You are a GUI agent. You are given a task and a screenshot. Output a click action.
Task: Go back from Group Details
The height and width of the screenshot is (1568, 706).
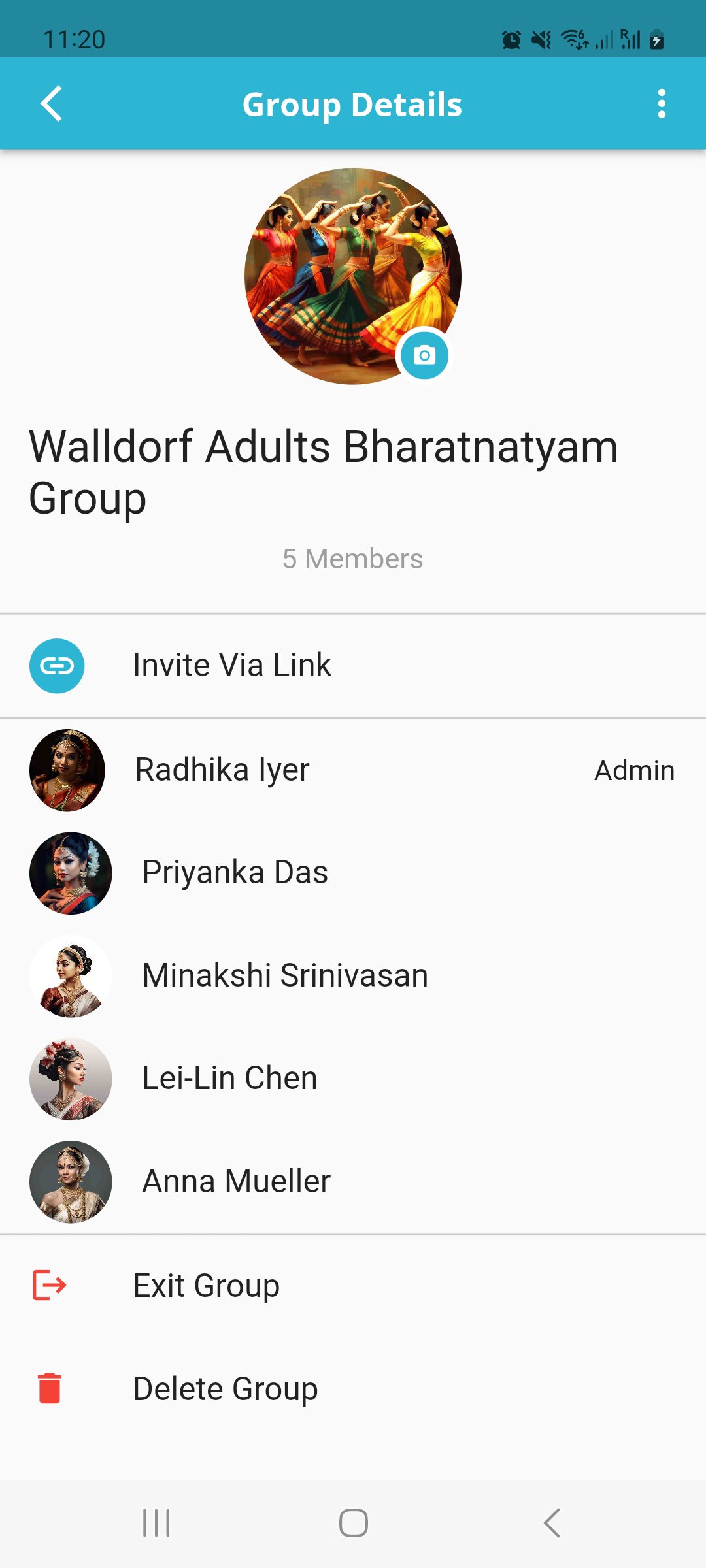click(51, 104)
